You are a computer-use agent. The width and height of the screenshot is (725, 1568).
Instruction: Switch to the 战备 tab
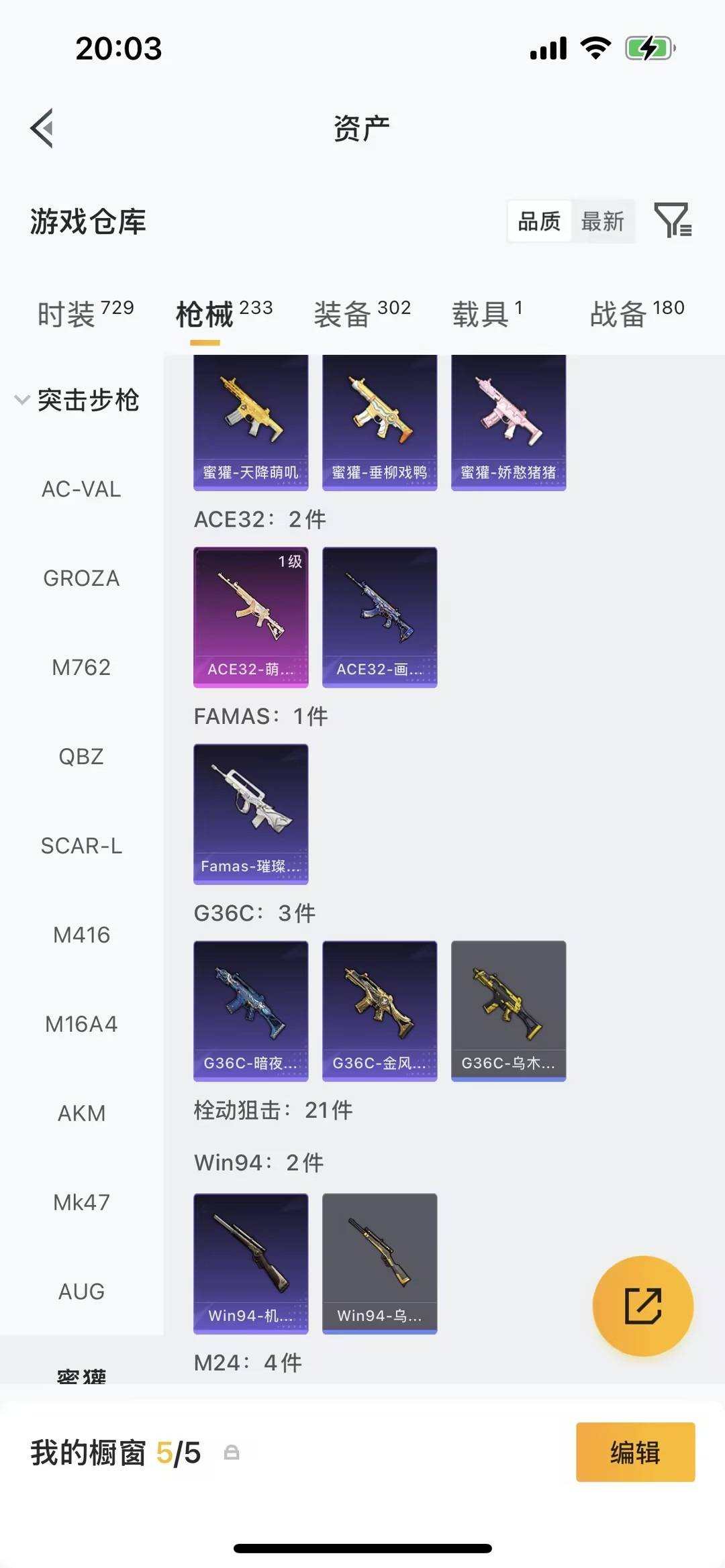click(636, 313)
